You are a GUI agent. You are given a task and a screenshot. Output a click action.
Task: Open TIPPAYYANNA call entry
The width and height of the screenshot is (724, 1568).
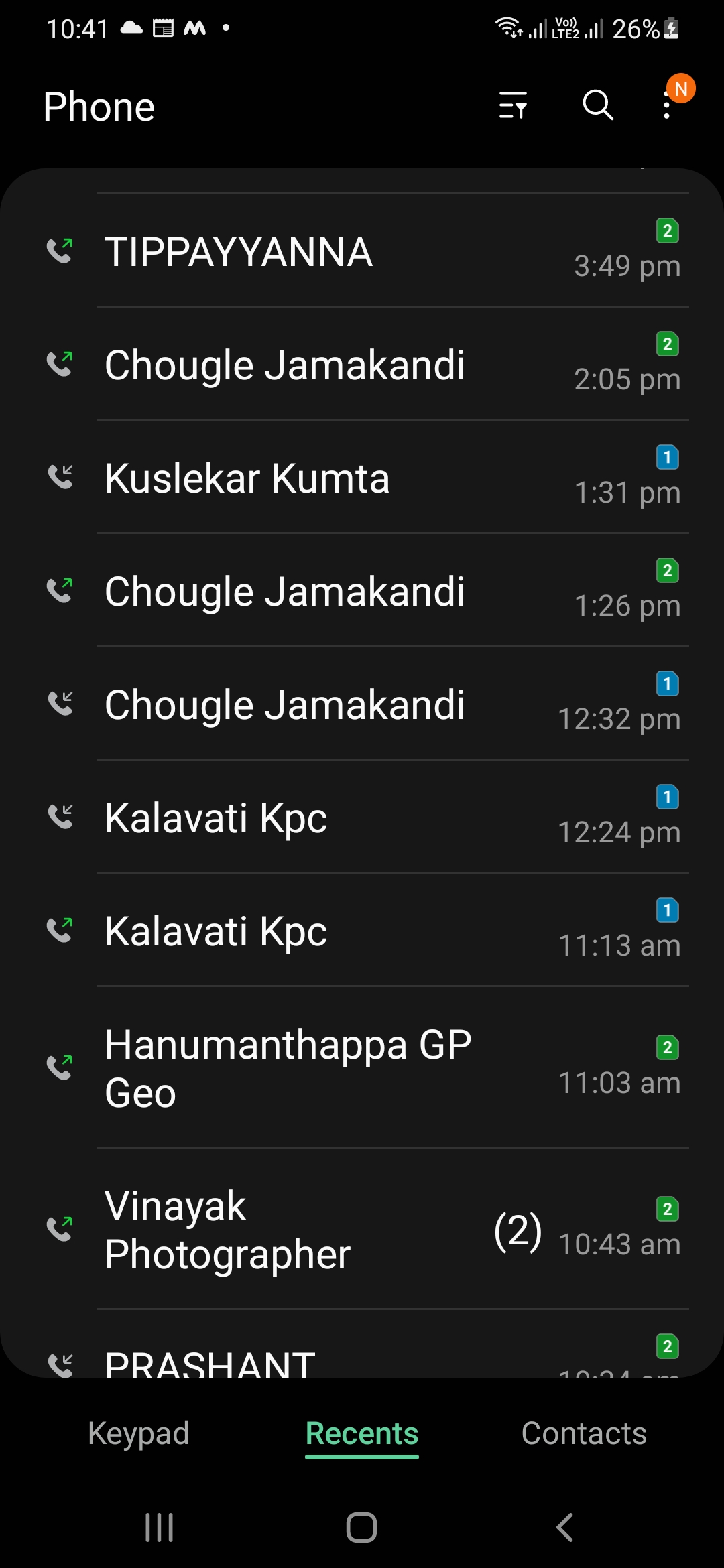pos(362,251)
